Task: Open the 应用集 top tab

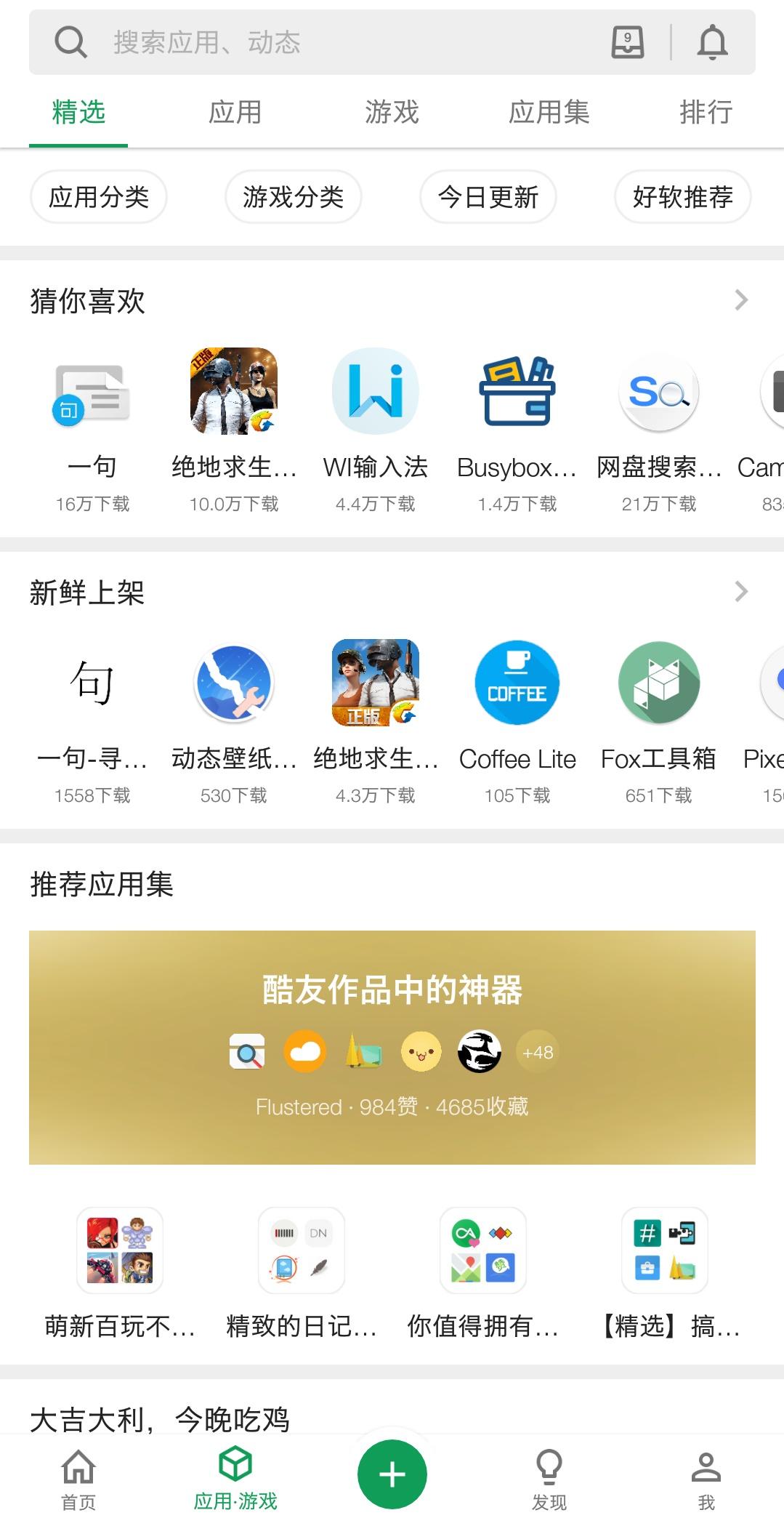Action: [549, 113]
